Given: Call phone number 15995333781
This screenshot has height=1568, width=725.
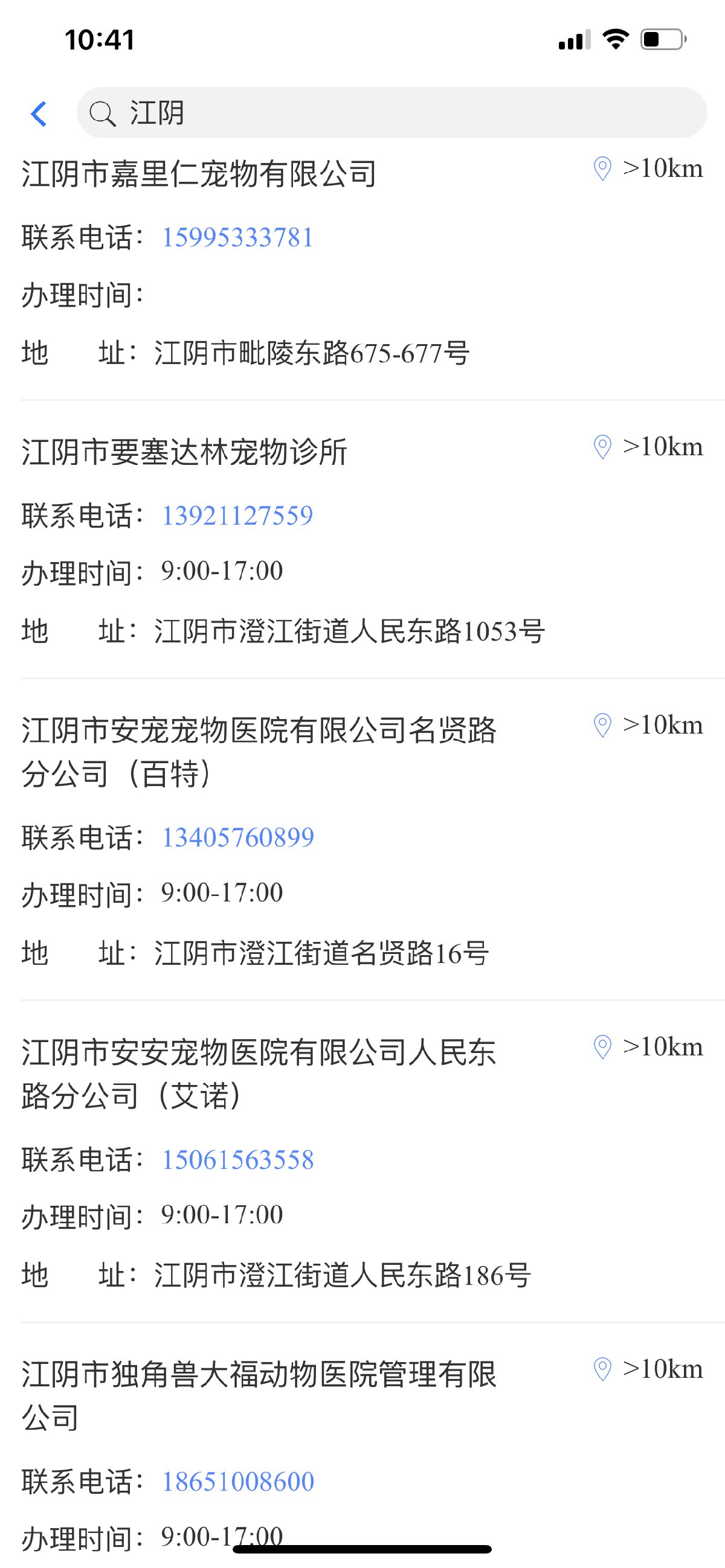Looking at the screenshot, I should (x=237, y=237).
